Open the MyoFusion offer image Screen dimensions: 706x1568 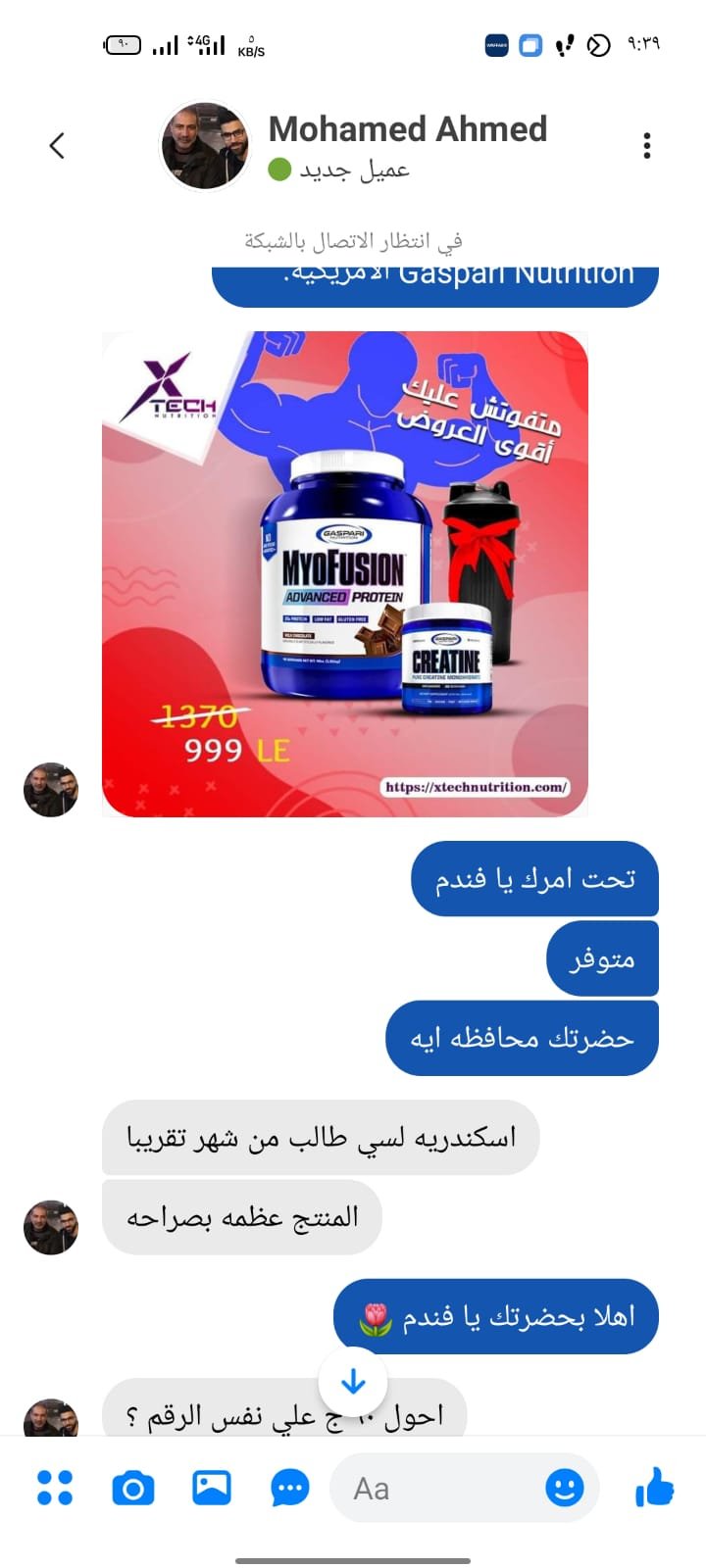tap(345, 574)
